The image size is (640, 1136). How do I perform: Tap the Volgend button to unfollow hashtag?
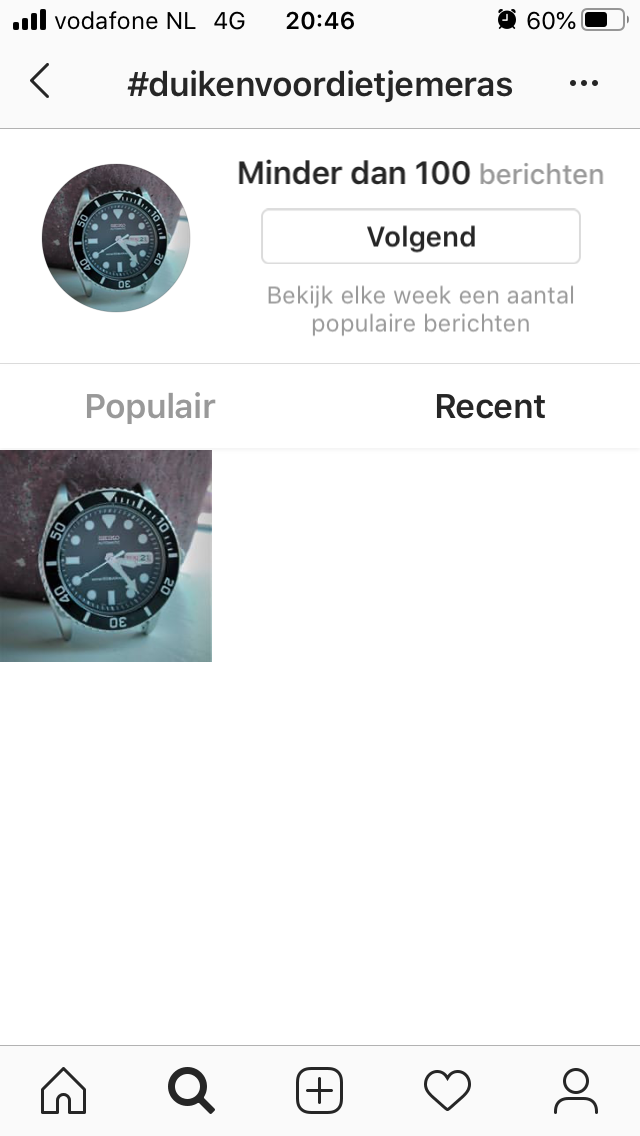point(420,236)
